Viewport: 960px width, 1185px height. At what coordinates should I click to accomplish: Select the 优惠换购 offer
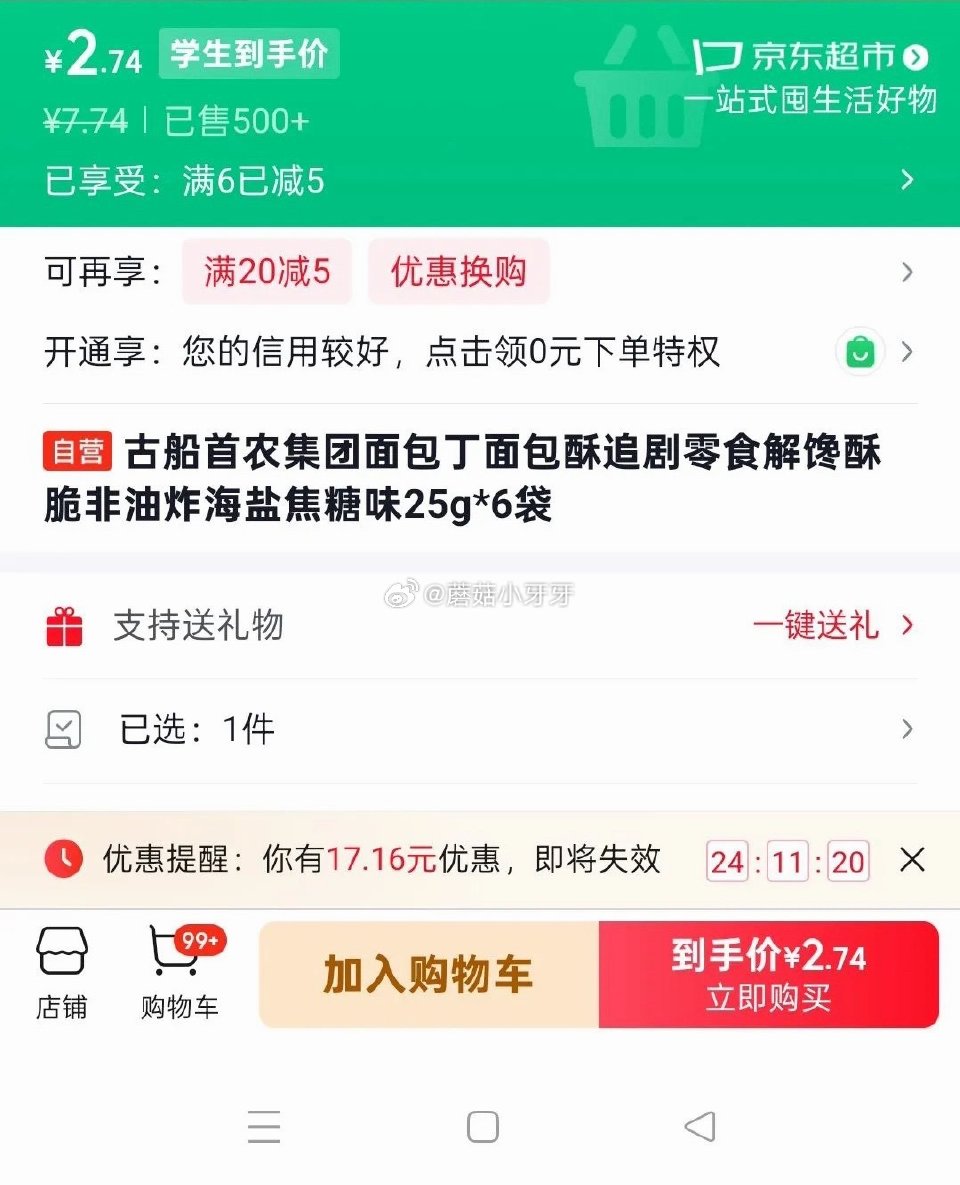[x=457, y=272]
